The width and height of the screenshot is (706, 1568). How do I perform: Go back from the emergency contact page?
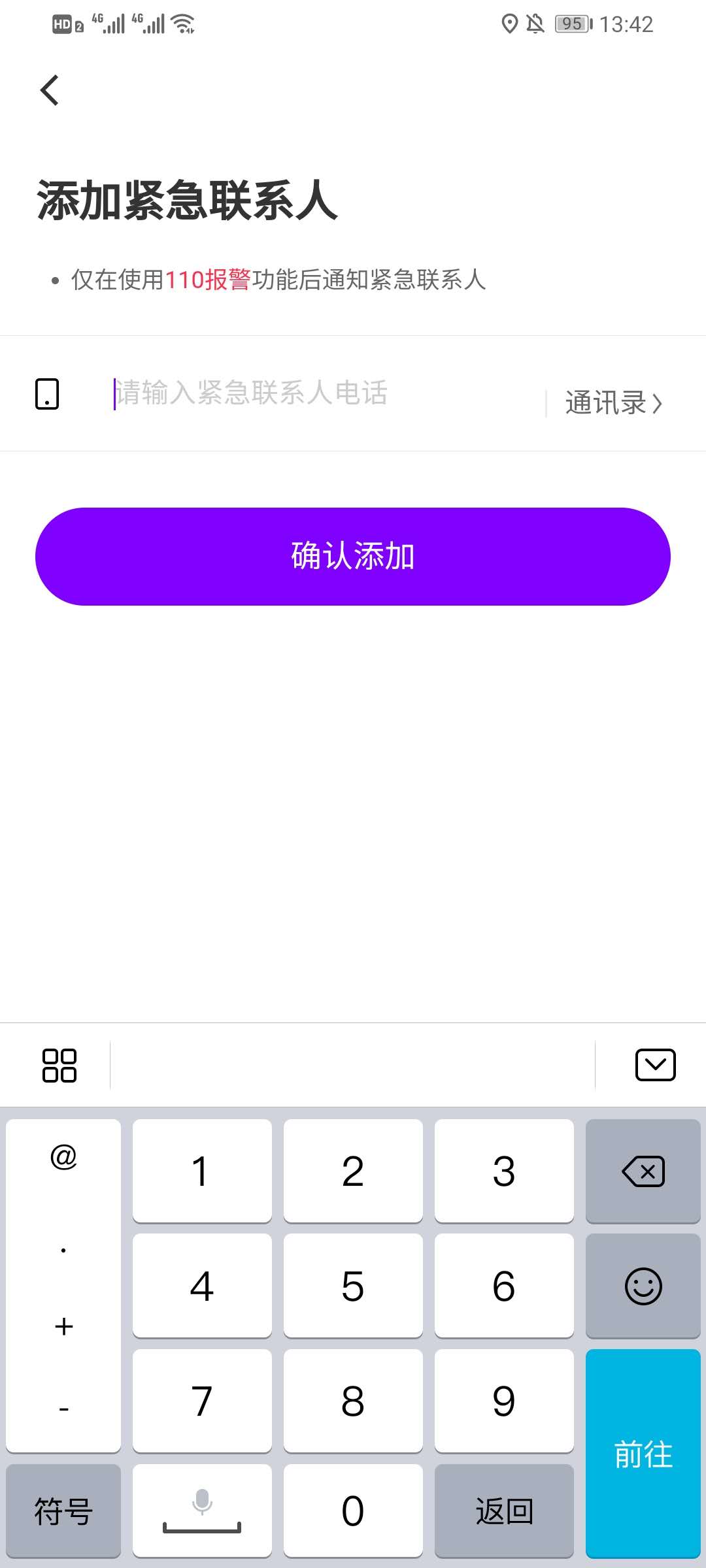[x=50, y=90]
